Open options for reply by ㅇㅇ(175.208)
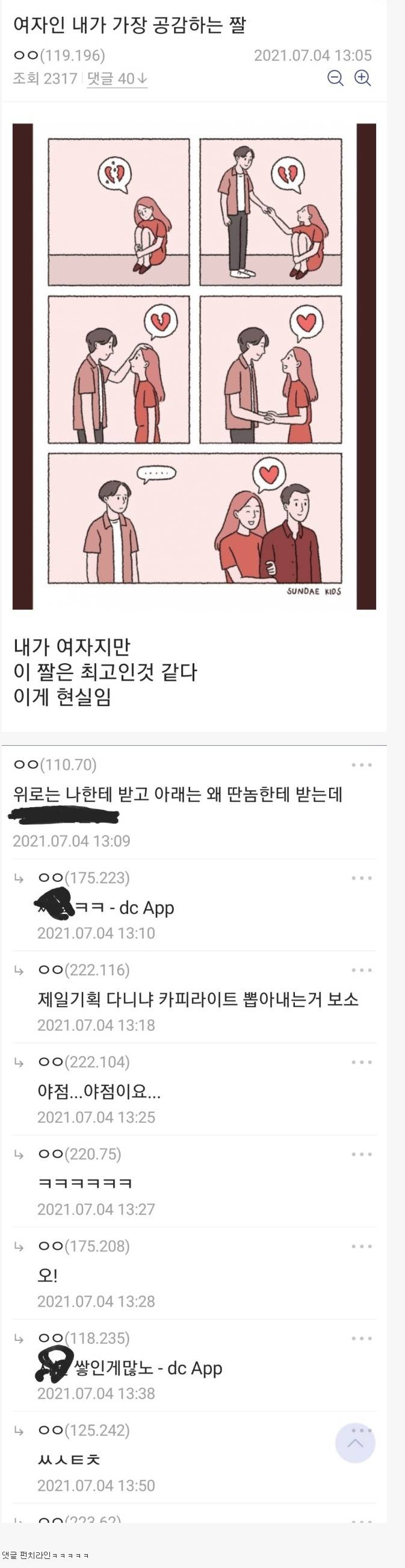 point(361,1246)
